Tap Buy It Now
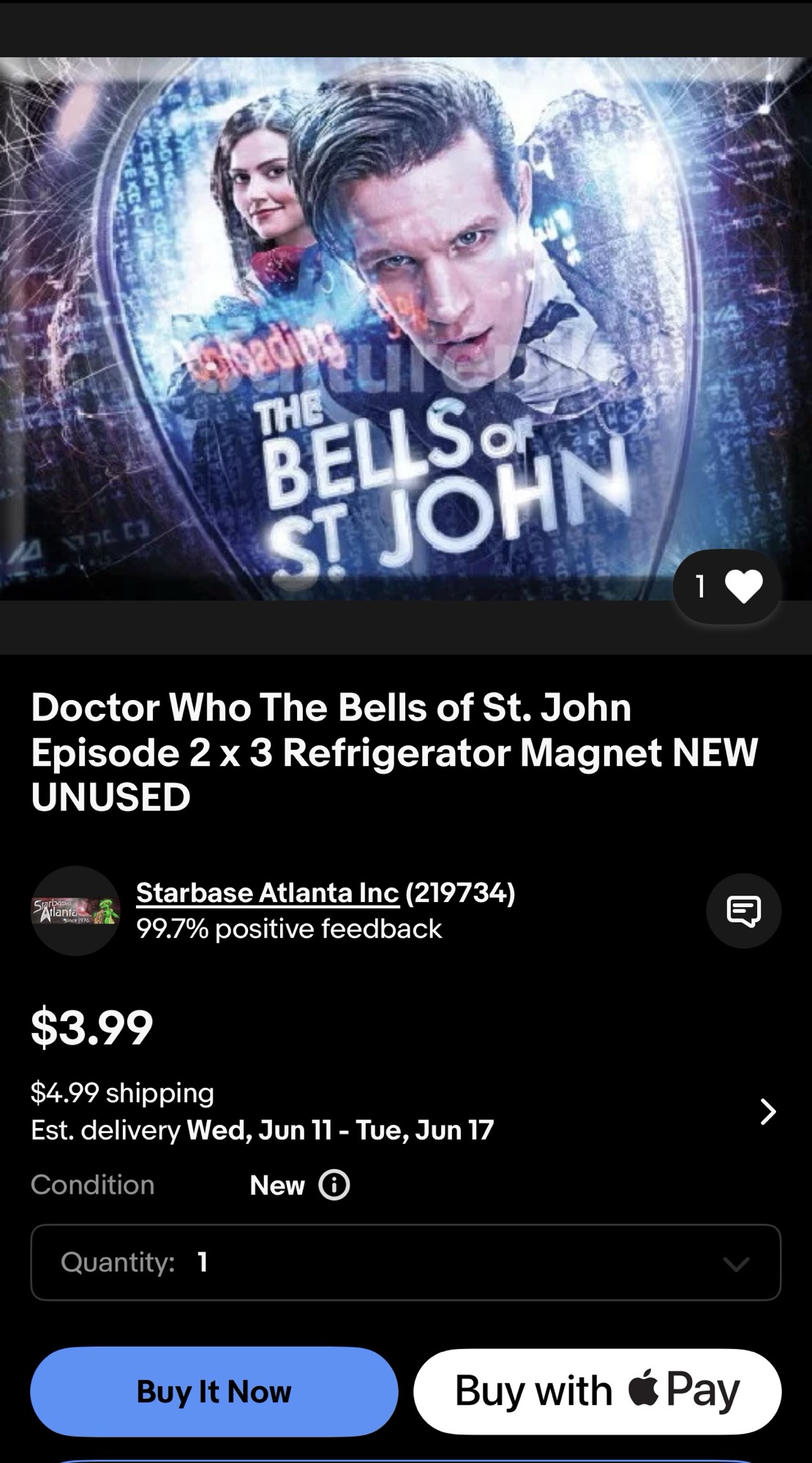 214,1391
